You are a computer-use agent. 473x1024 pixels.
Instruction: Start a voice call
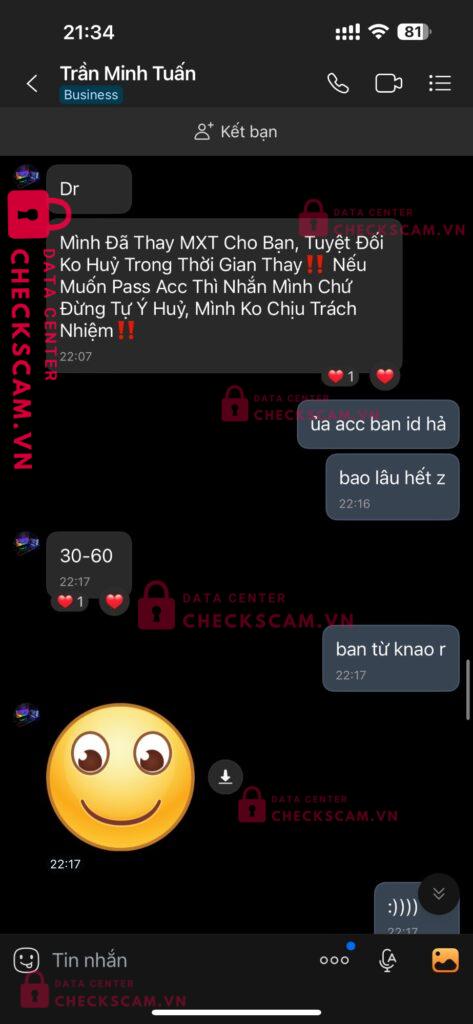coord(338,84)
